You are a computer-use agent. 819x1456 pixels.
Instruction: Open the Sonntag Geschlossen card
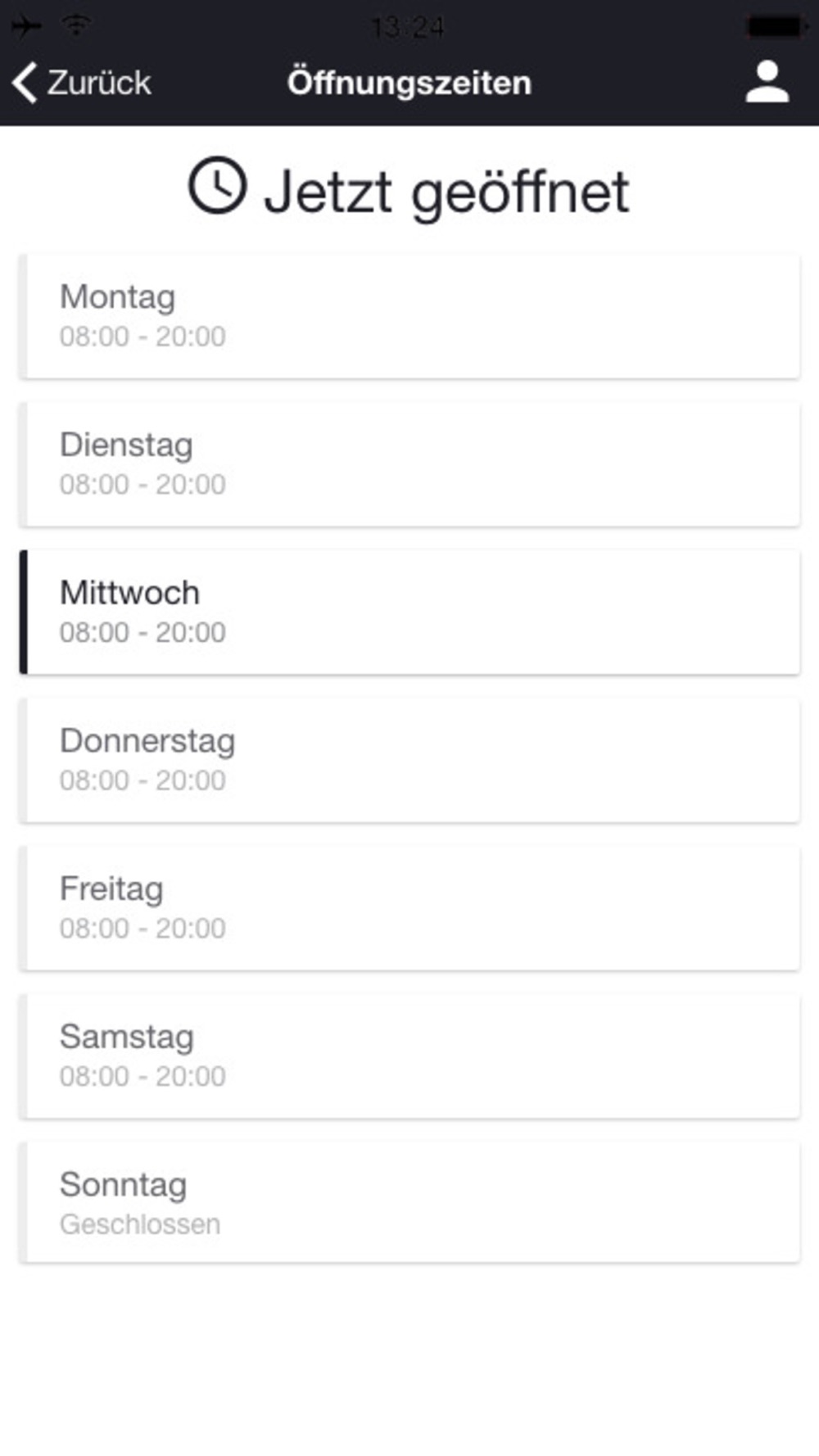pyautogui.click(x=409, y=1203)
